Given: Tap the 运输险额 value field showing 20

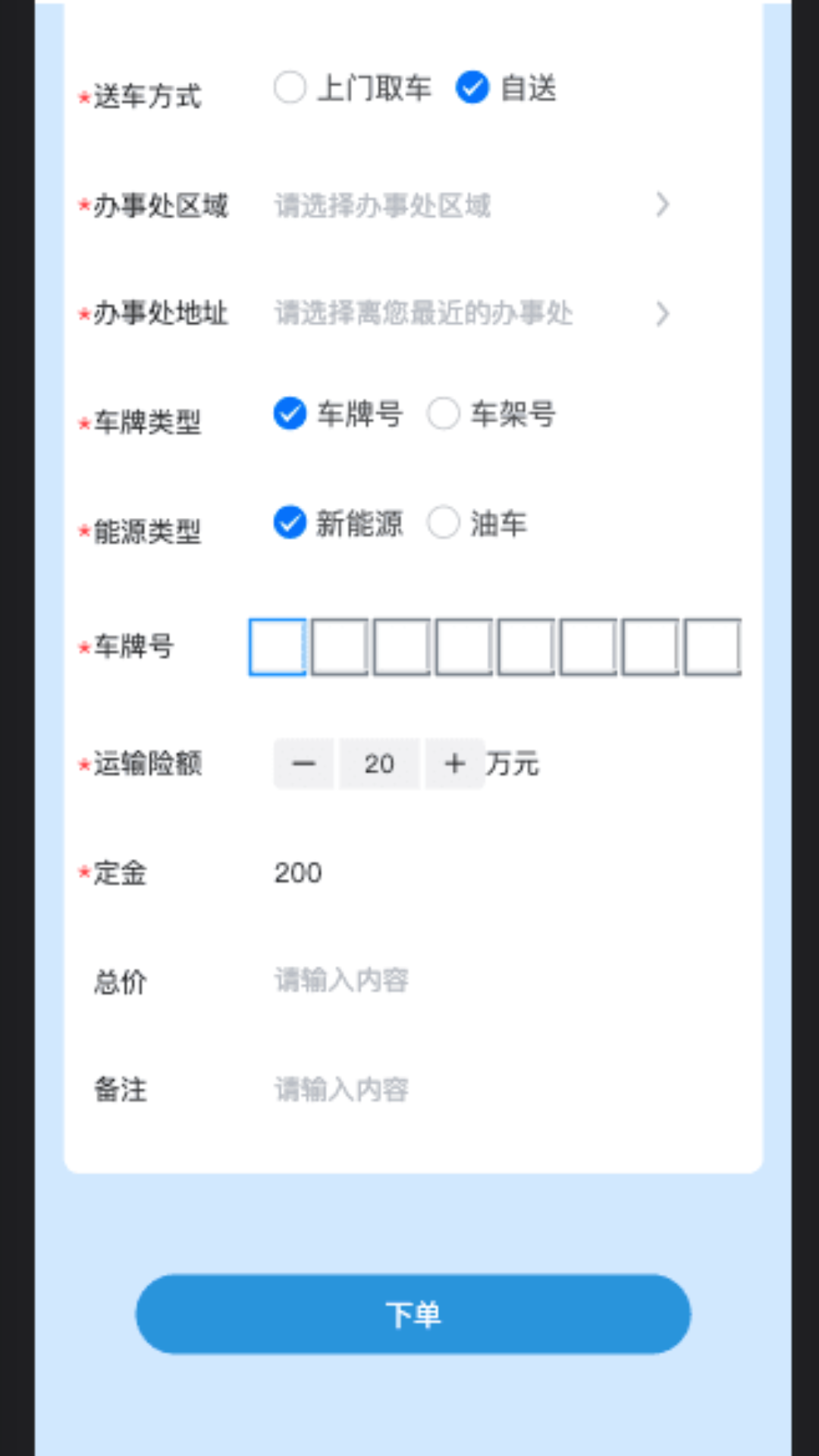Looking at the screenshot, I should tap(378, 764).
